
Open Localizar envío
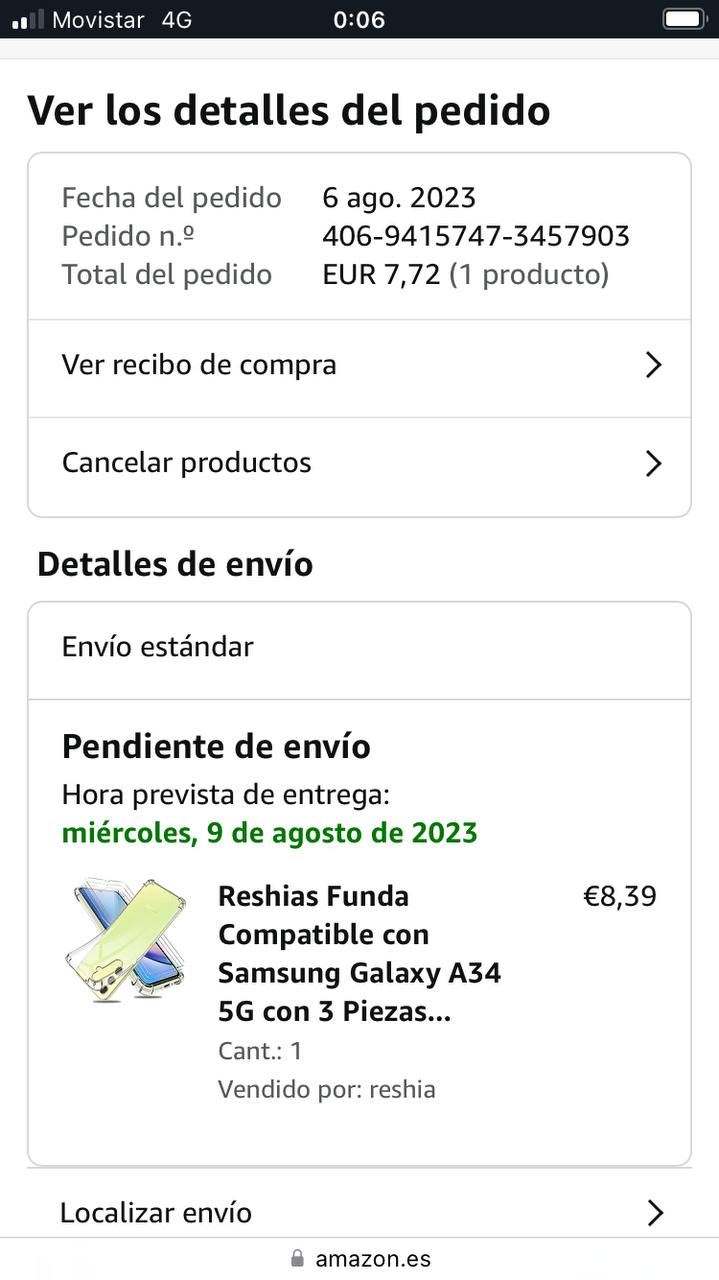tap(359, 1213)
